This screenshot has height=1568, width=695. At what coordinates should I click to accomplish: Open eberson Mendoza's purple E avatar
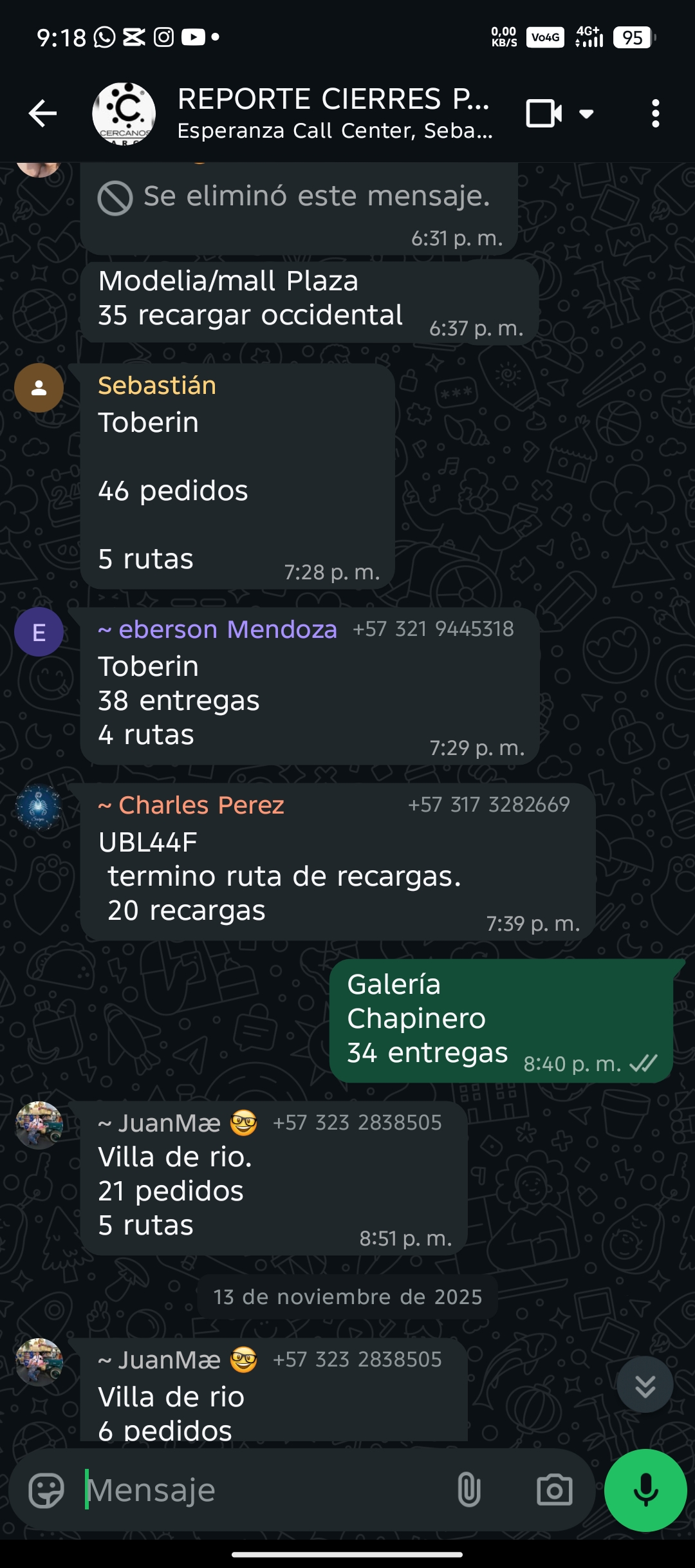pos(39,632)
